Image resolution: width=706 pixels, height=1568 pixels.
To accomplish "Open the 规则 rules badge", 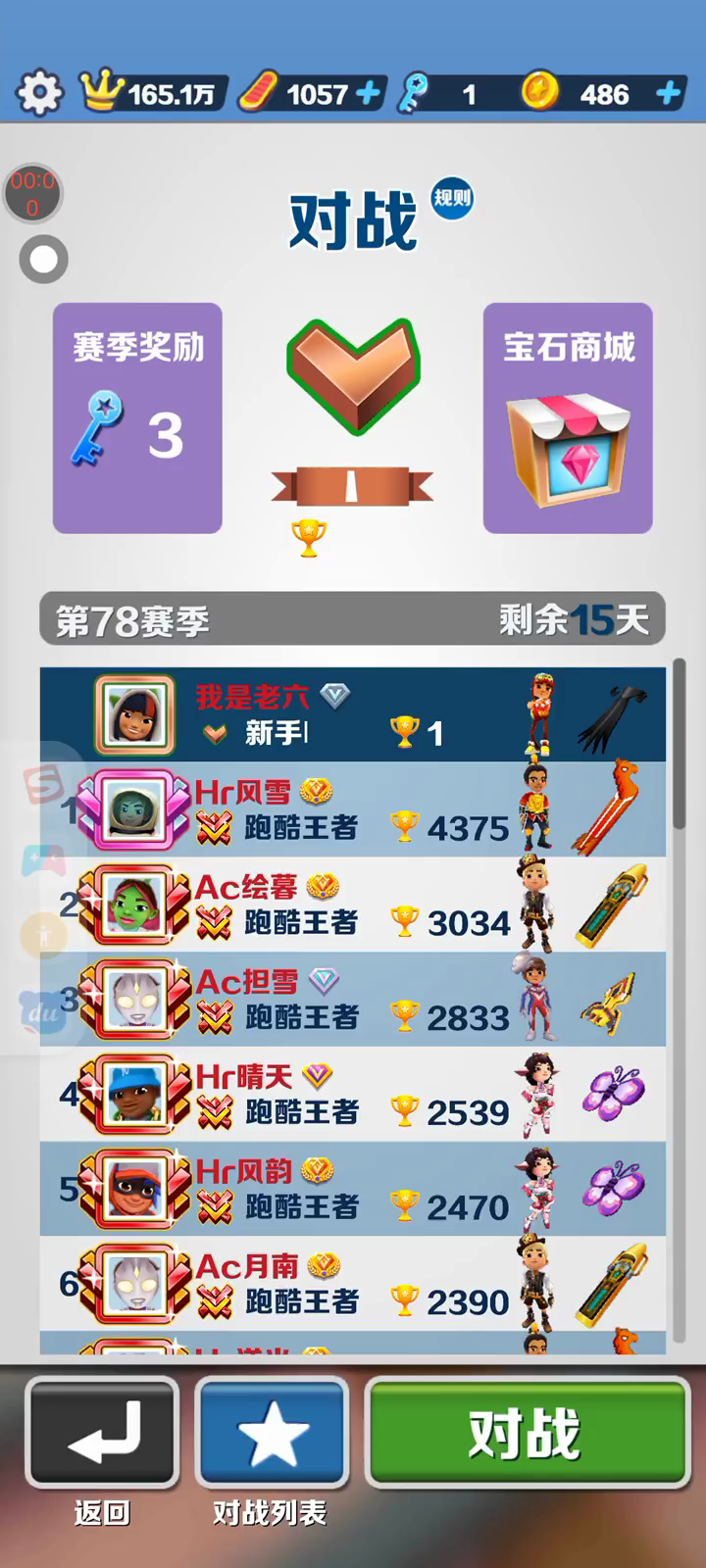I will tap(452, 199).
